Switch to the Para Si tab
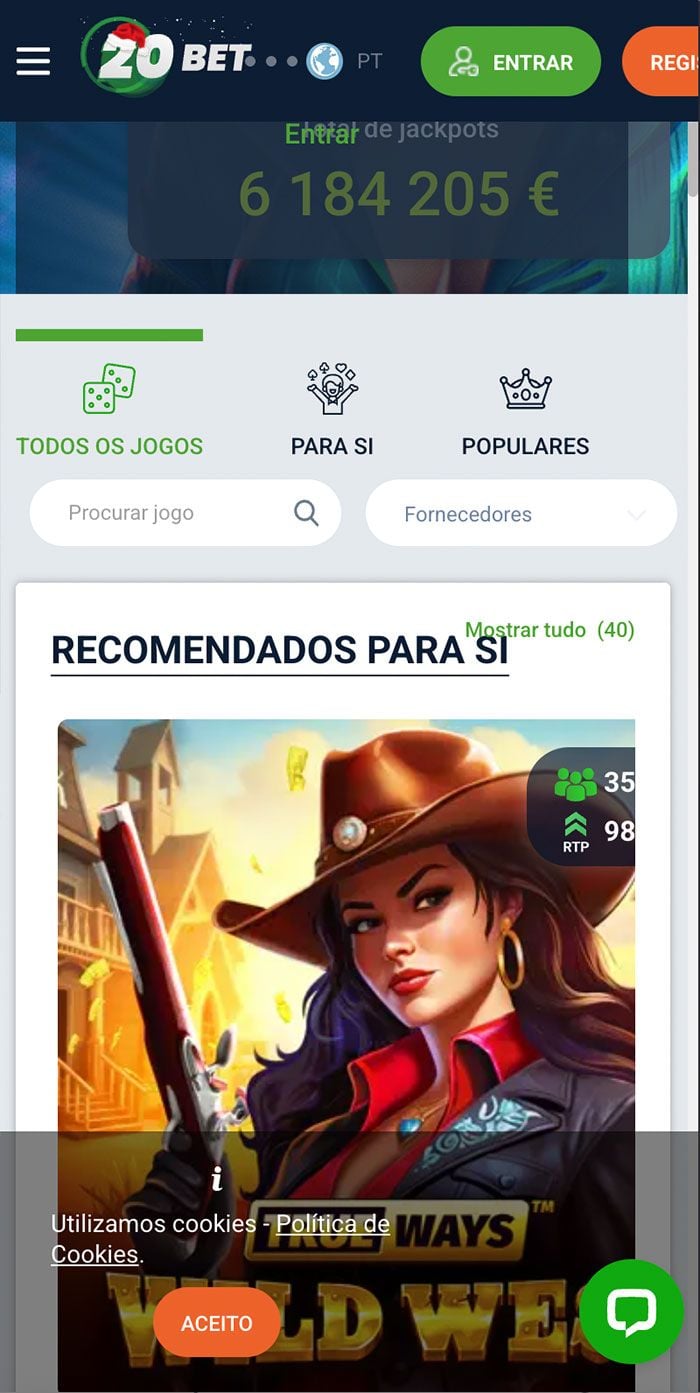 pyautogui.click(x=332, y=411)
